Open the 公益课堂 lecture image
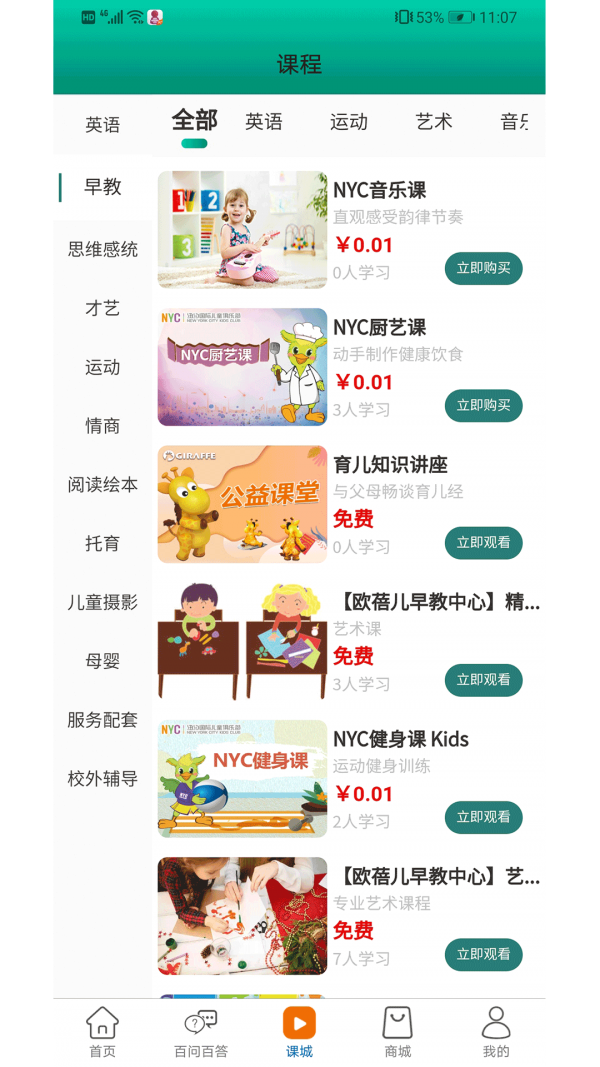Image resolution: width=600 pixels, height=1067 pixels. click(x=242, y=504)
